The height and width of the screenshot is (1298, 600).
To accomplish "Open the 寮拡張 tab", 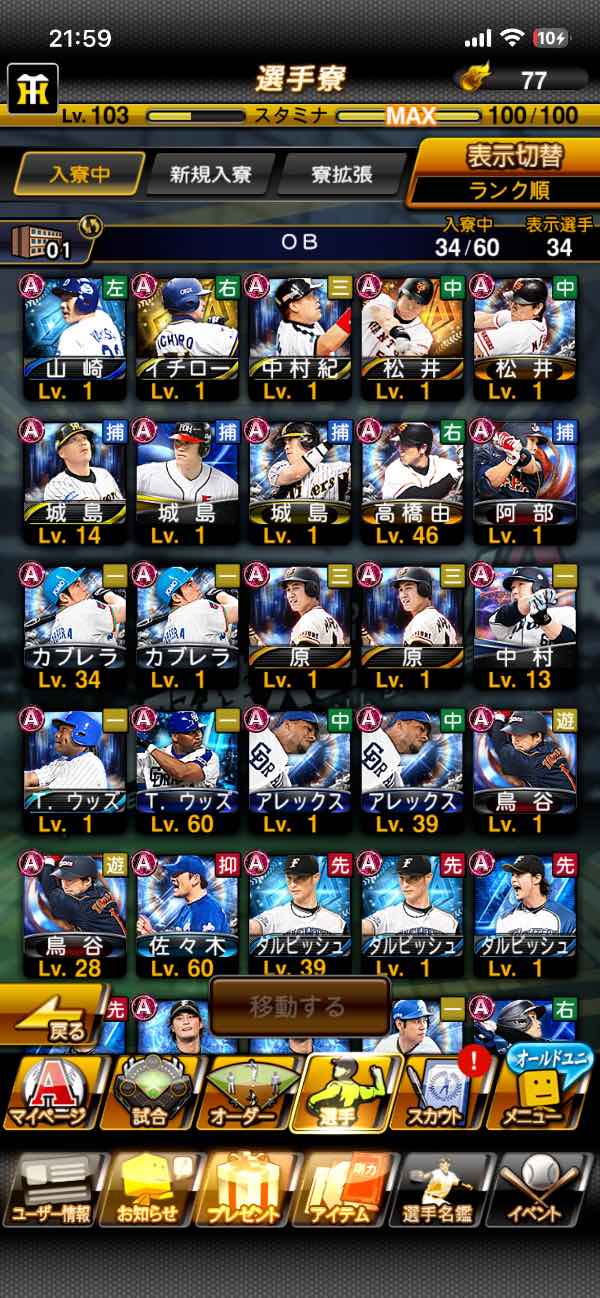I will 339,174.
